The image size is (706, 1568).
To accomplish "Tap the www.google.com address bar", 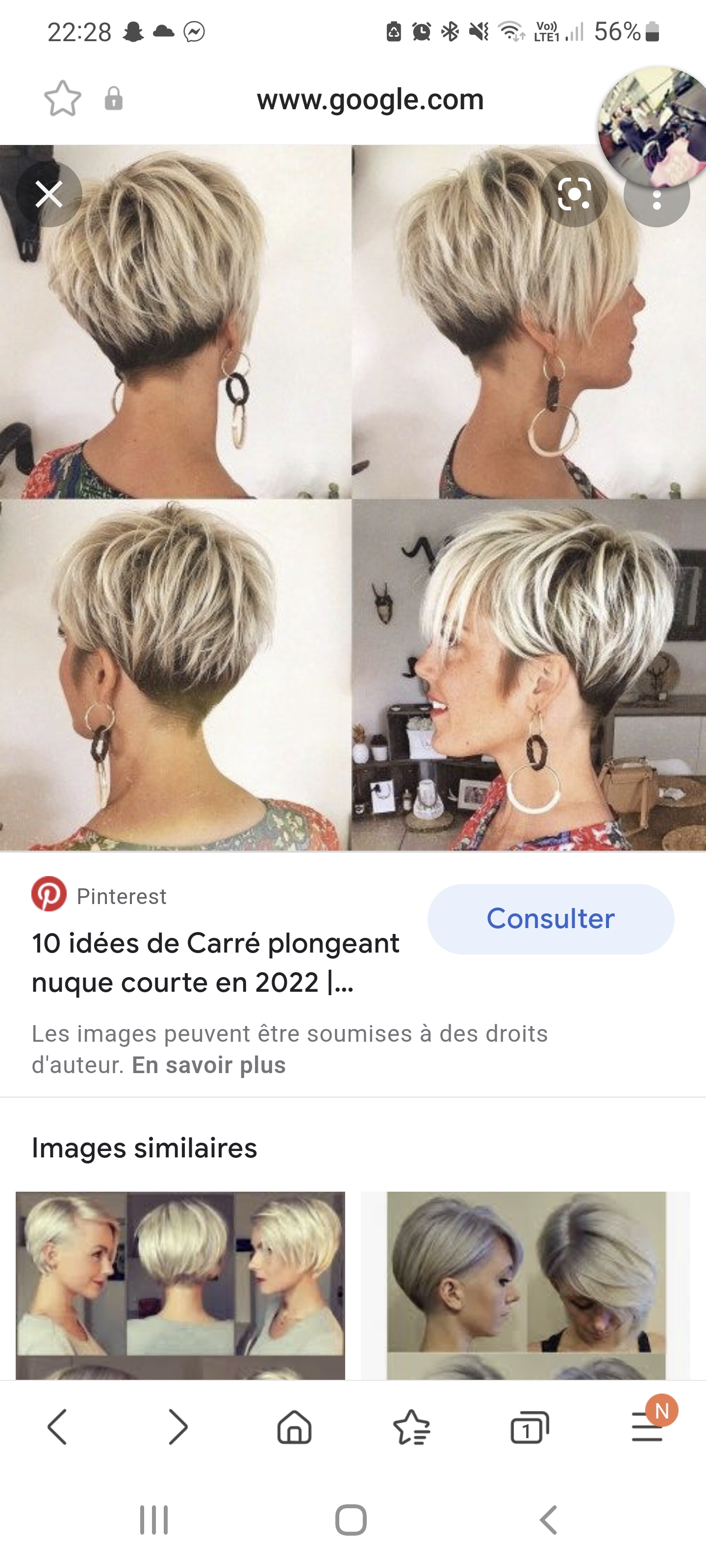I will tap(370, 99).
